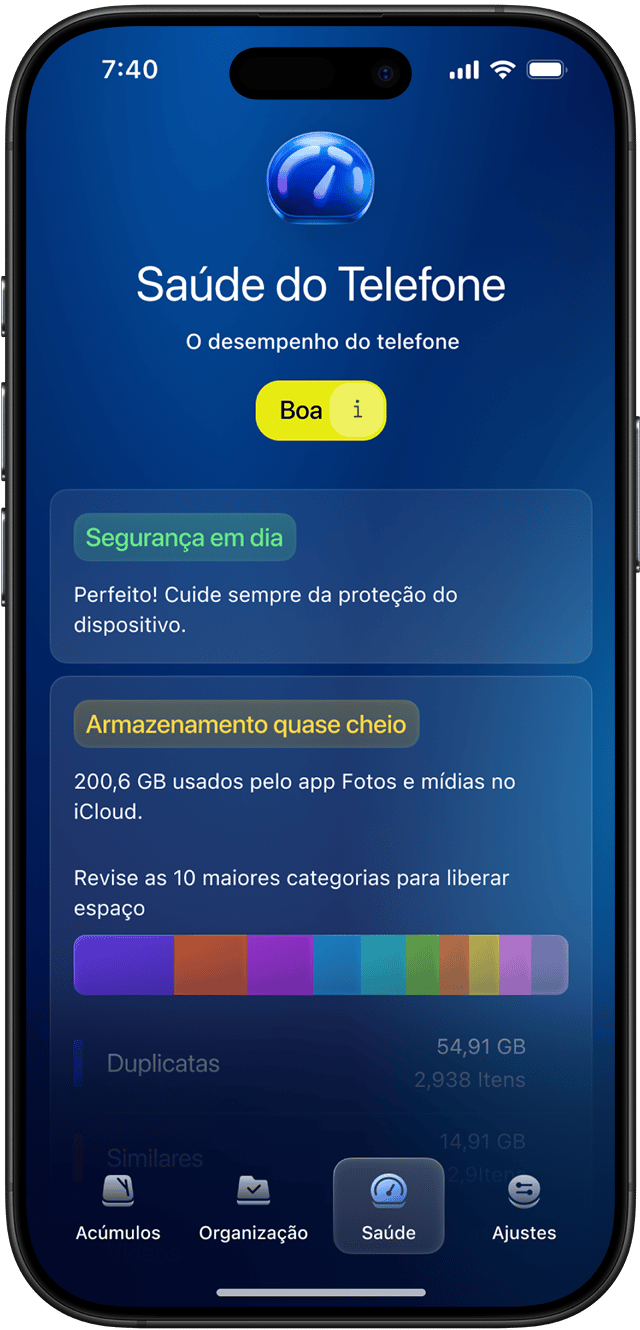
Task: Select the Saúde tab
Action: coord(388,1206)
